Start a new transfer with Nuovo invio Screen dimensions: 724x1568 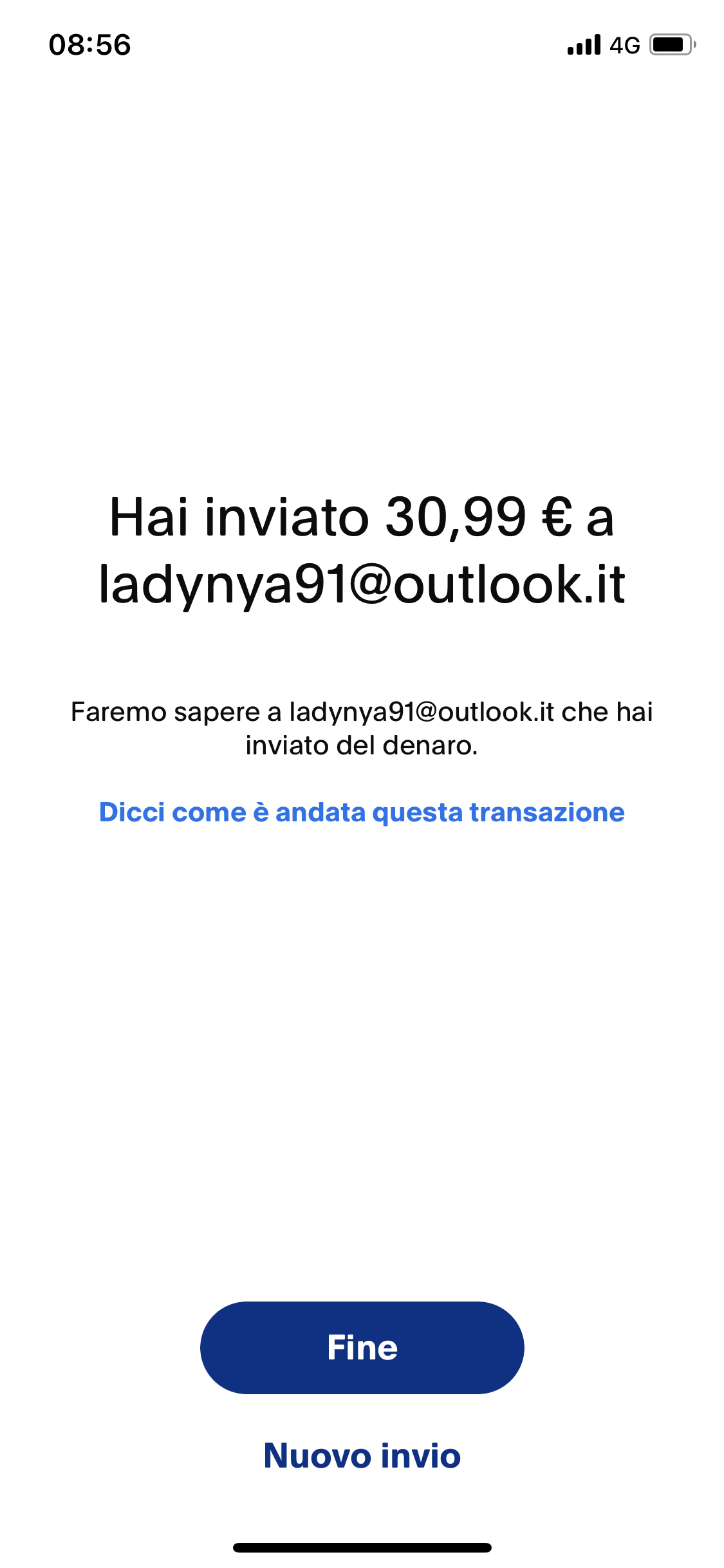362,1456
